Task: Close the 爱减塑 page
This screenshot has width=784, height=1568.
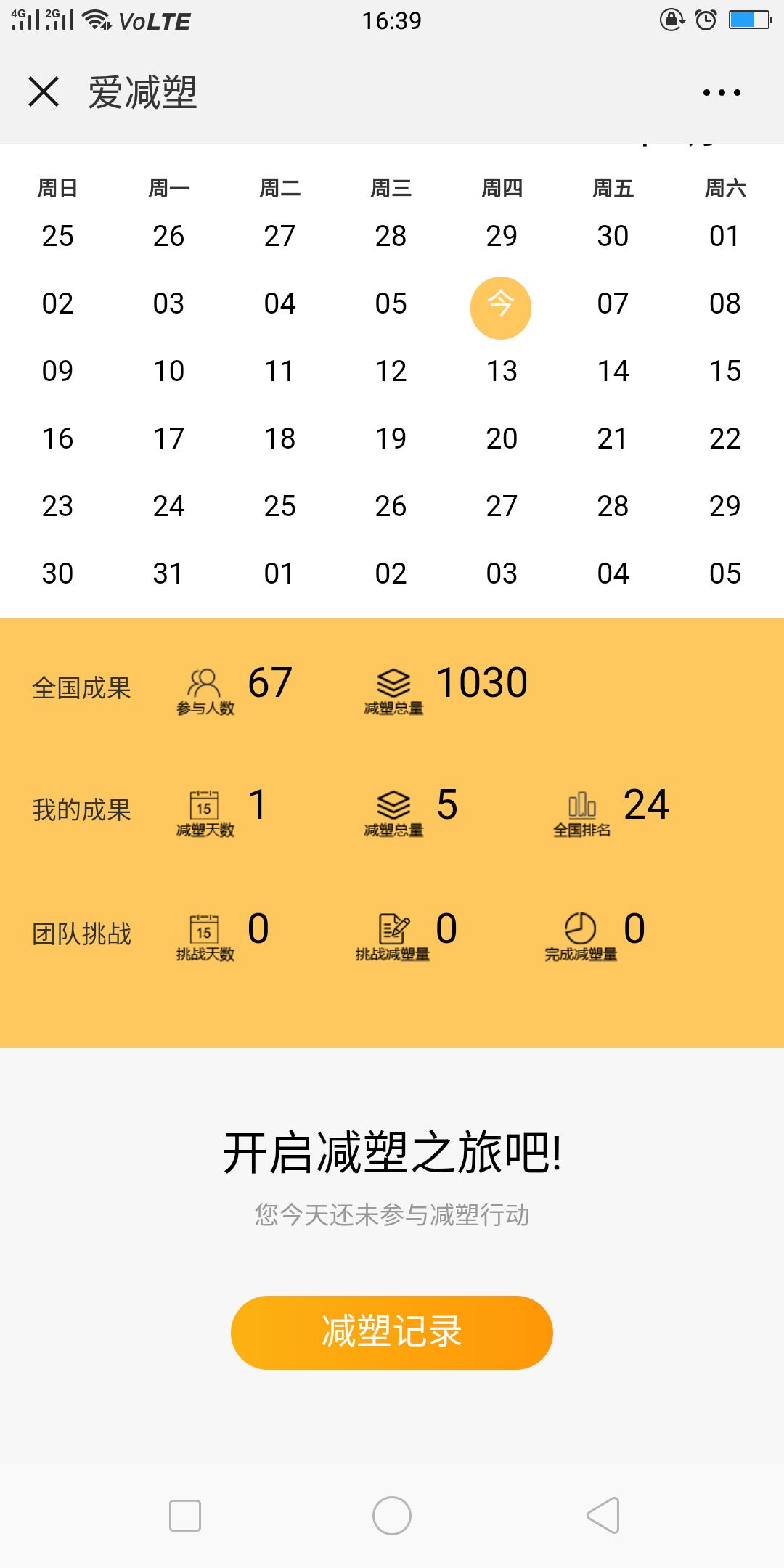Action: click(44, 92)
